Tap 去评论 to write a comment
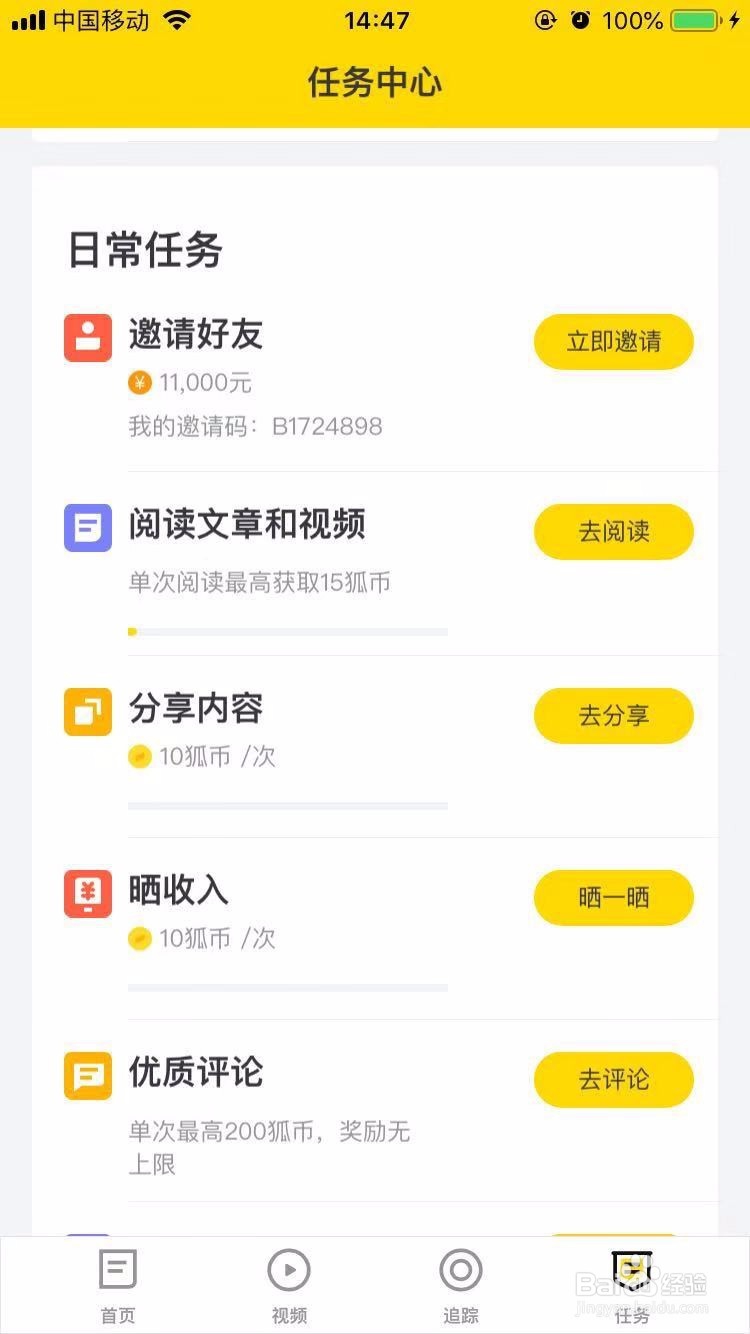This screenshot has width=750, height=1334. (x=613, y=1080)
